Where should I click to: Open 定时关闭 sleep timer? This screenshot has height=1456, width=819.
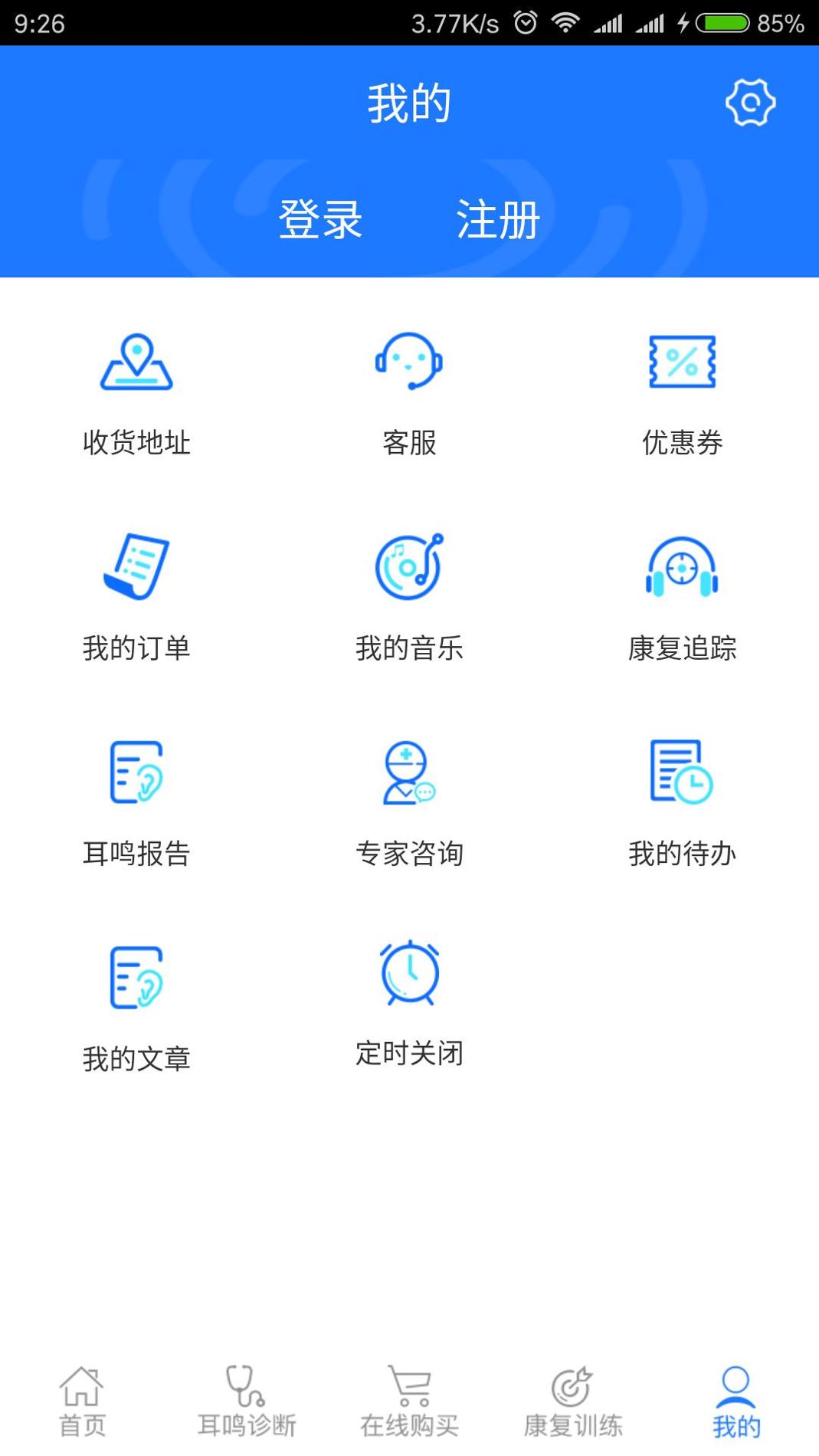[x=409, y=1004]
